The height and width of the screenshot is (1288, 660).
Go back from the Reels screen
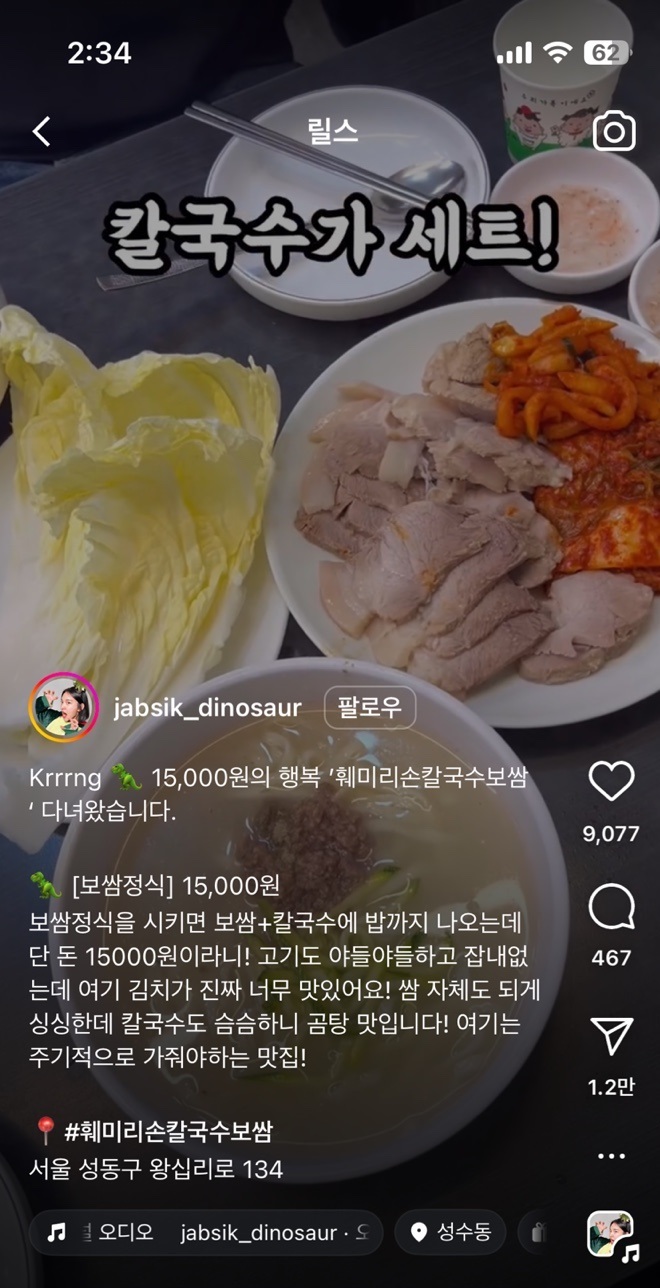tap(41, 131)
